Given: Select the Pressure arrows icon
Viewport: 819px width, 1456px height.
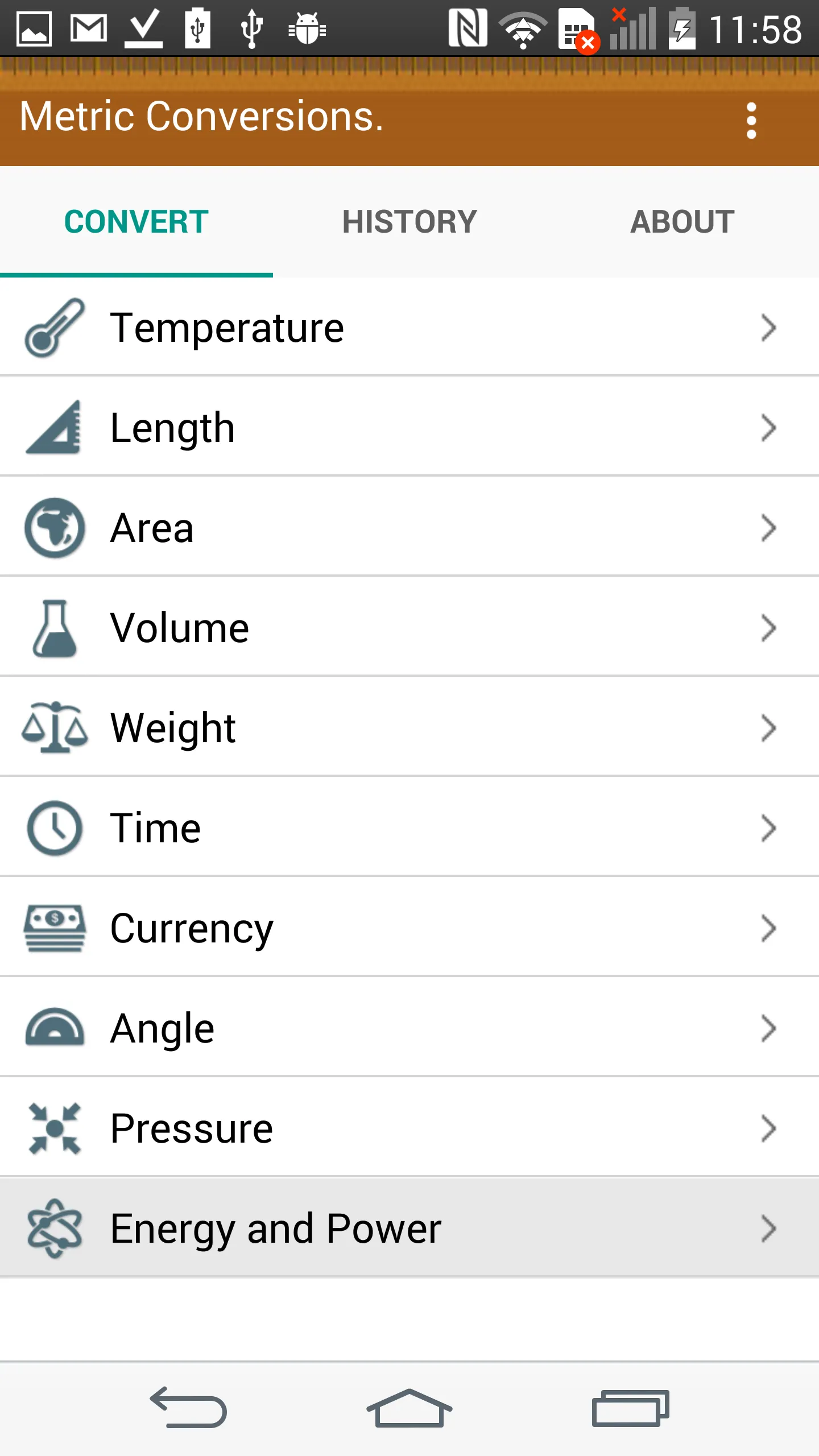Looking at the screenshot, I should [x=54, y=1127].
